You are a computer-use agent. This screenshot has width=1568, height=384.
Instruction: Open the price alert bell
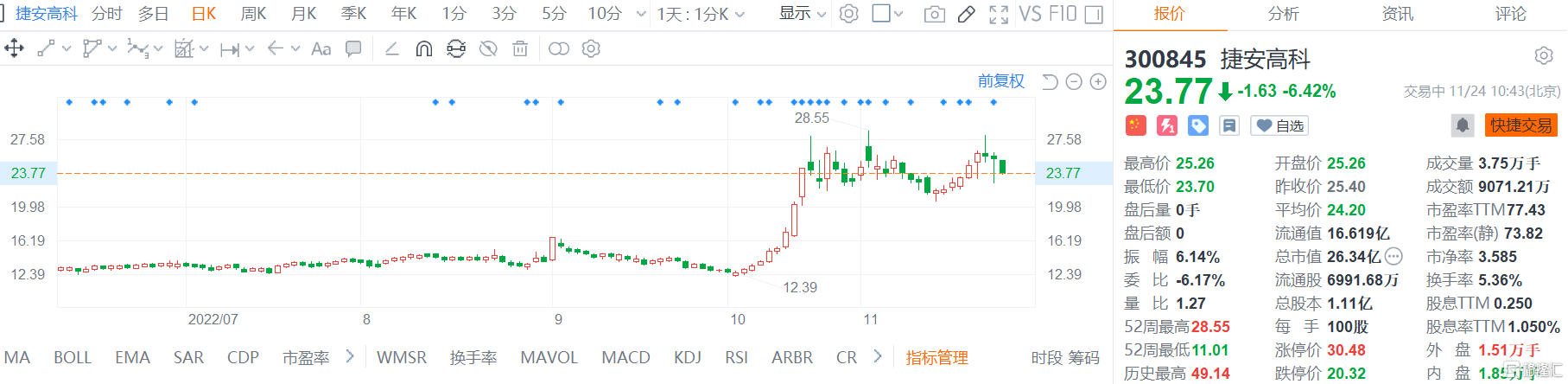click(x=1462, y=125)
